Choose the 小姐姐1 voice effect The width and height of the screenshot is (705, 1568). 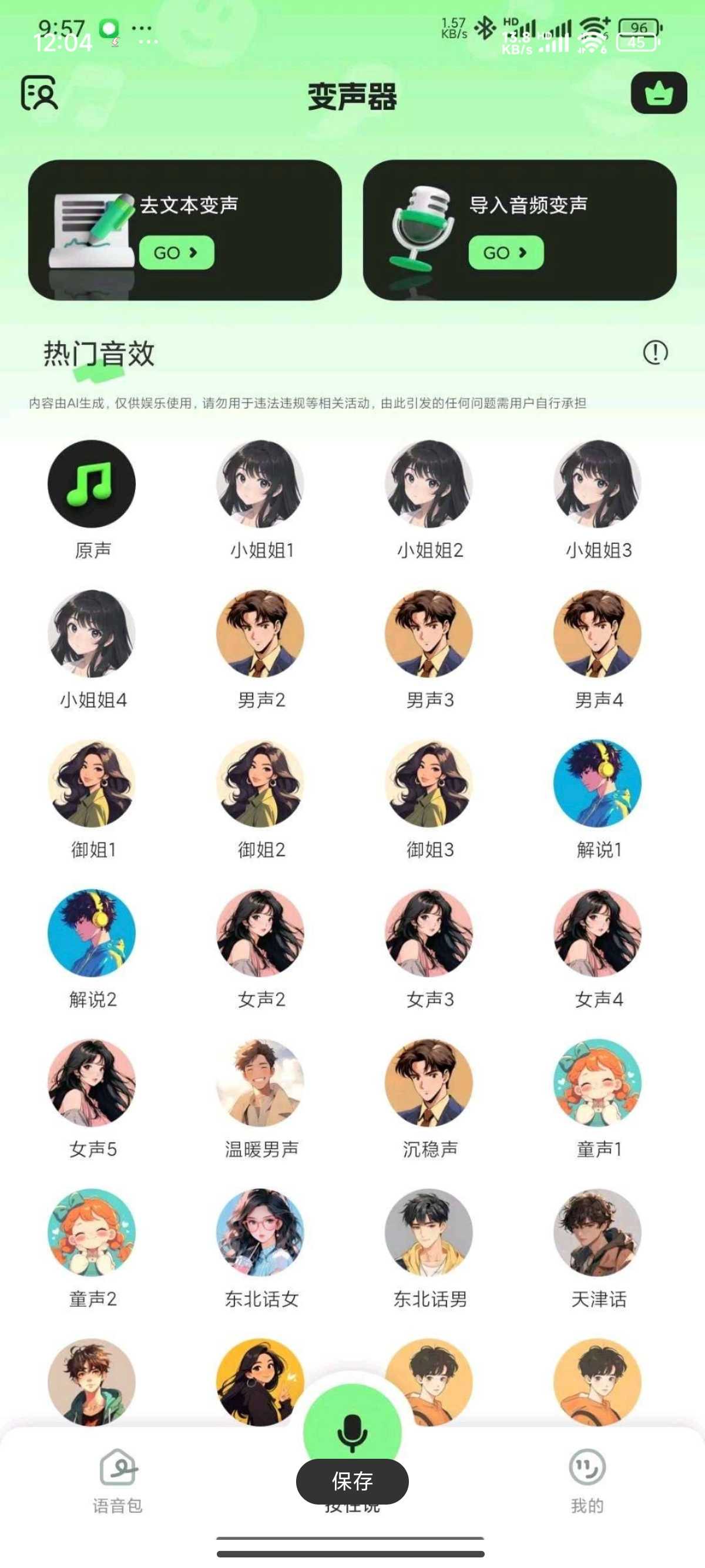[x=261, y=484]
